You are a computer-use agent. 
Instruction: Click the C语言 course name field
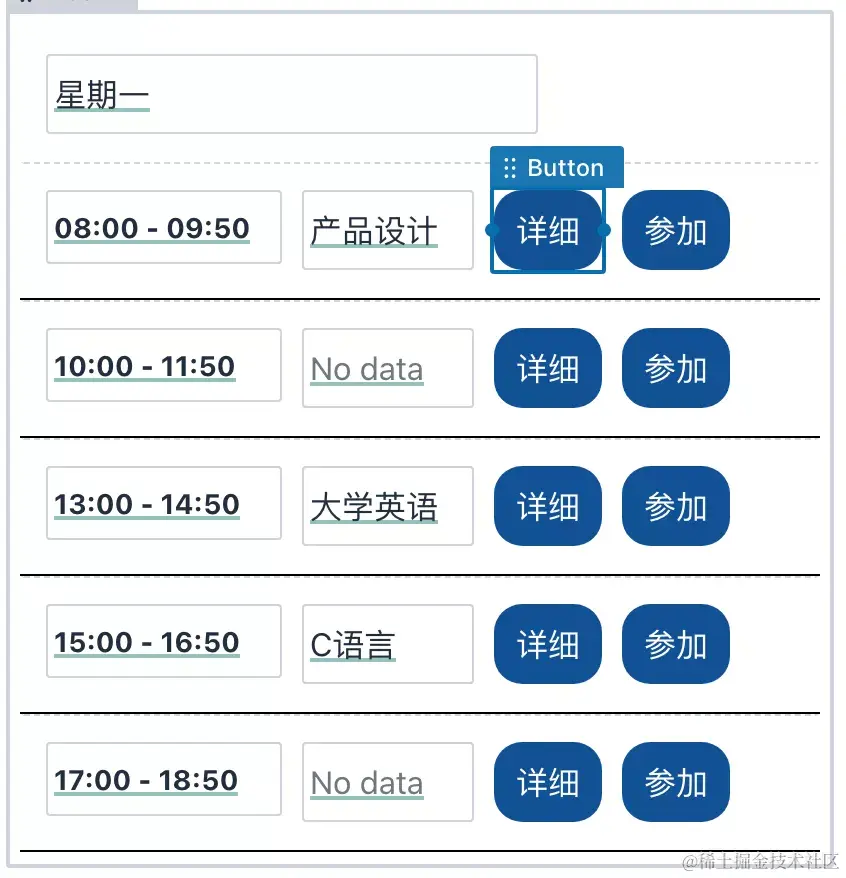point(387,644)
